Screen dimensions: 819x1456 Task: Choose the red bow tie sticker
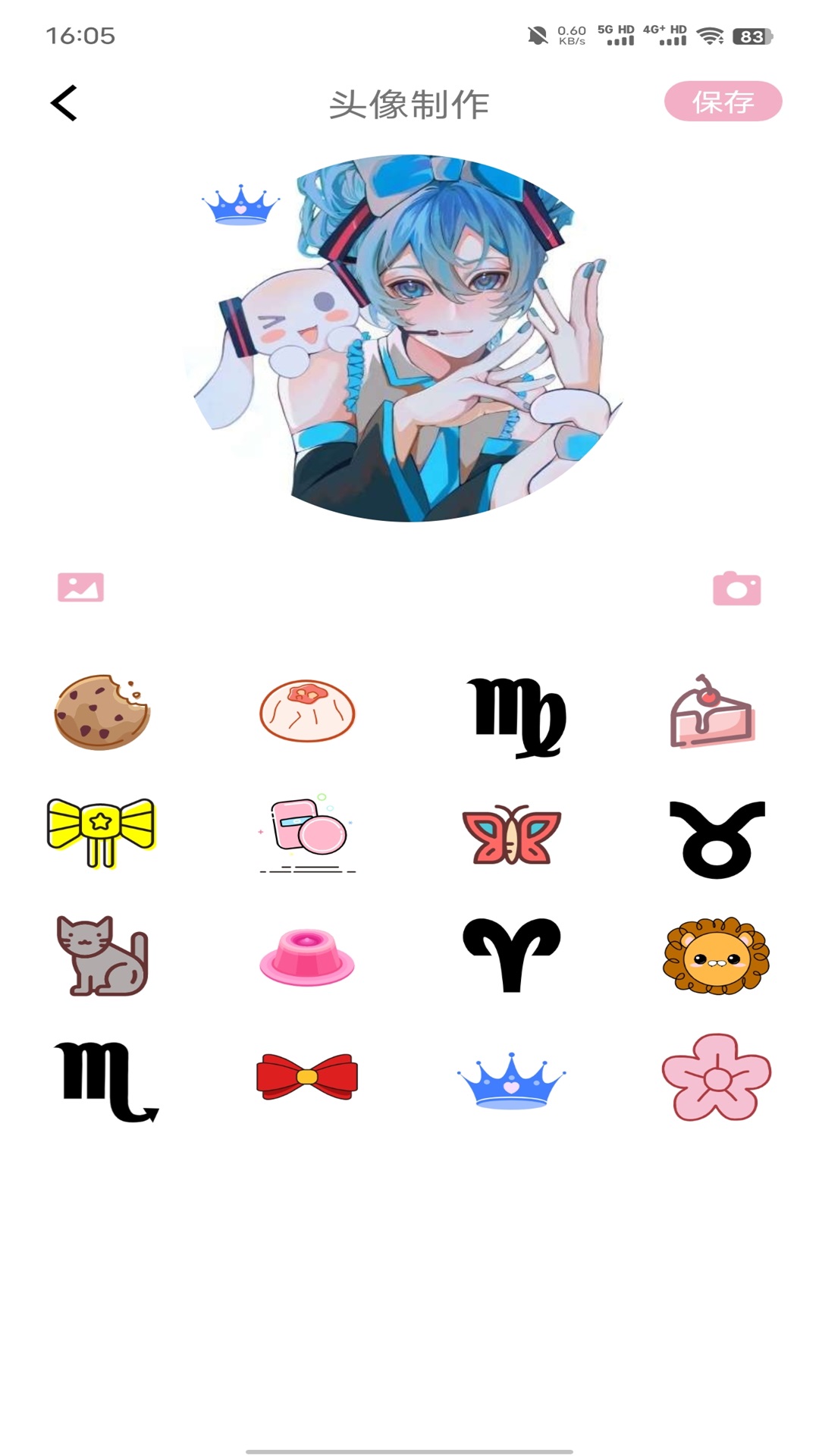307,1076
